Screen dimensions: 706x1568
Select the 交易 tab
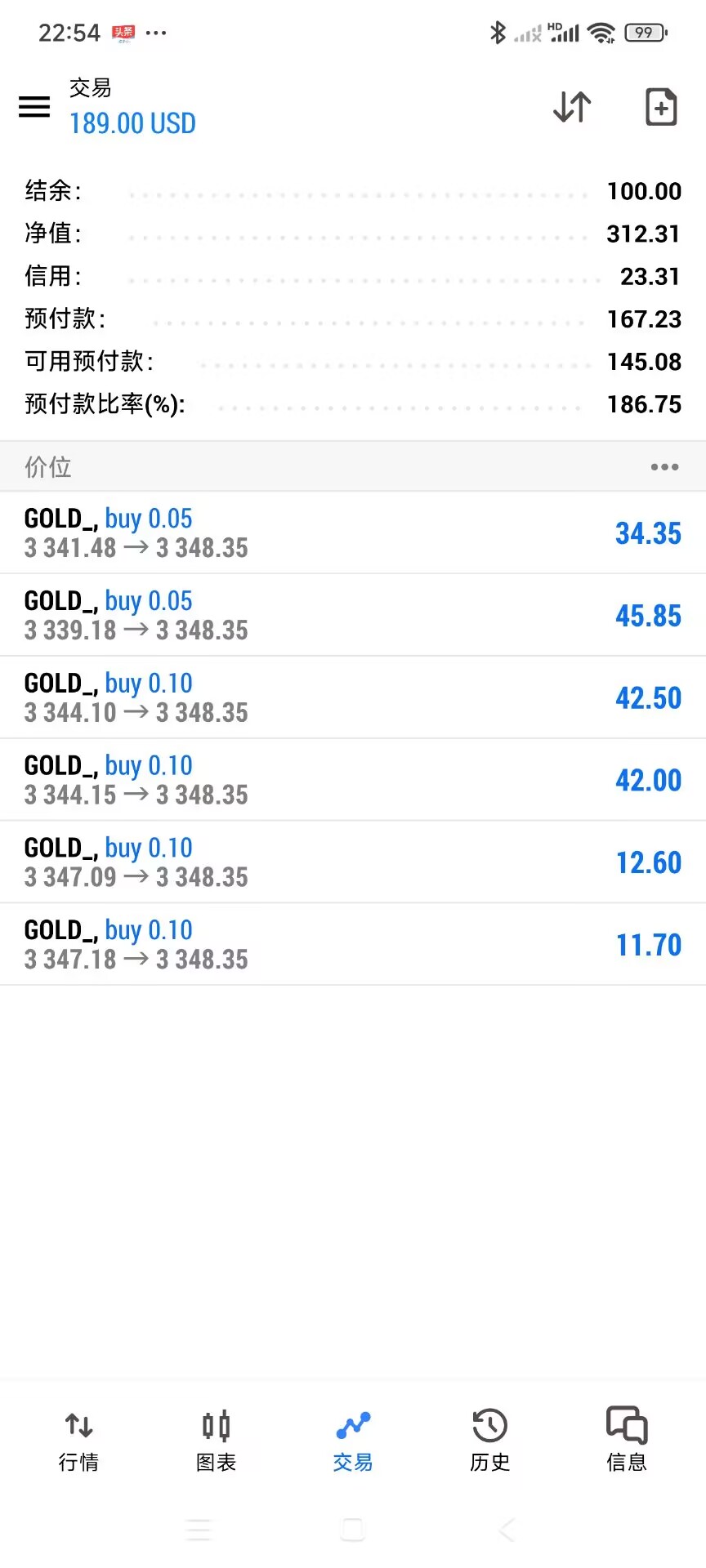pyautogui.click(x=353, y=1441)
